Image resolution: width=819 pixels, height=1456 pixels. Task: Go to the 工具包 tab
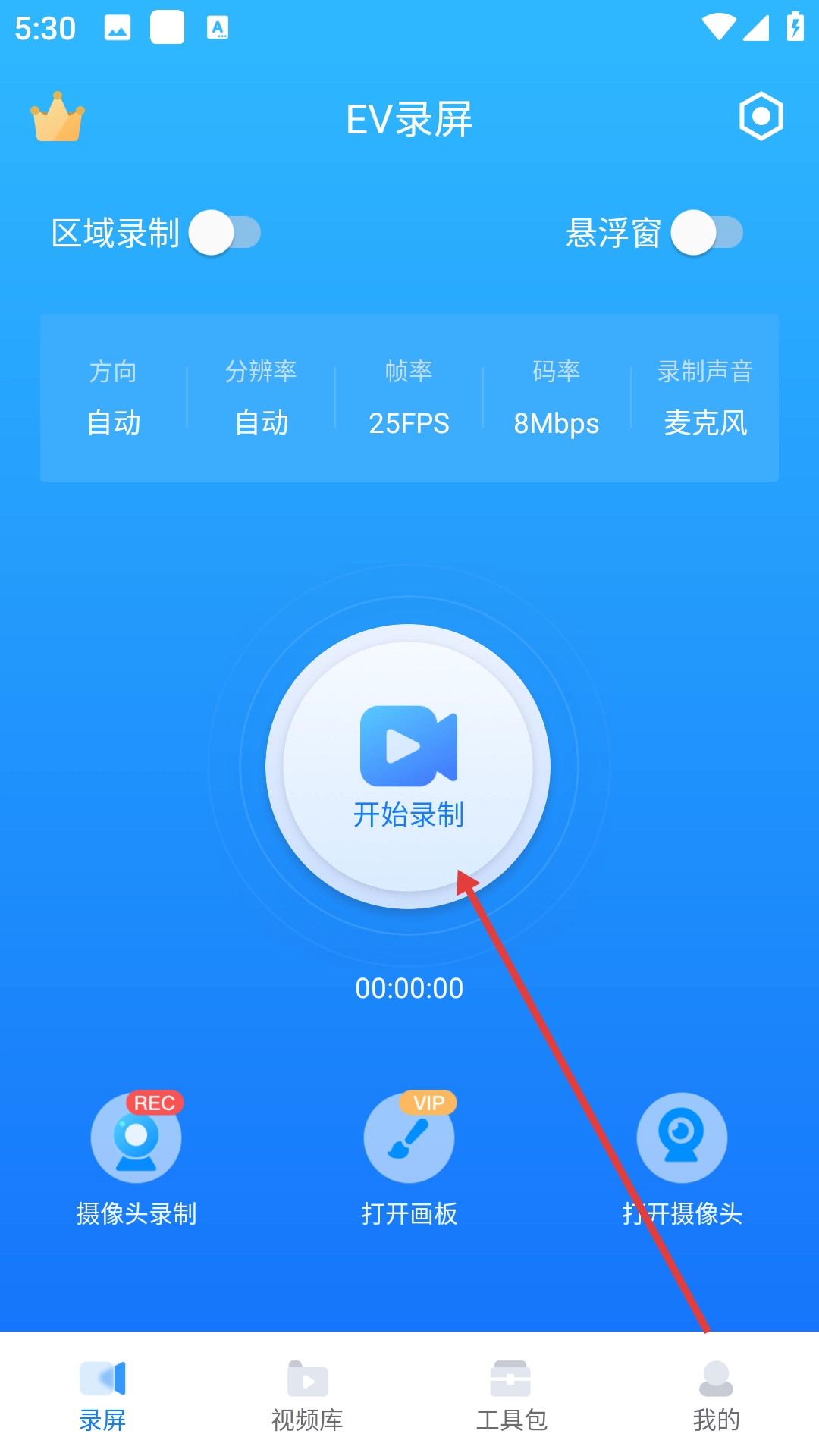(511, 1395)
